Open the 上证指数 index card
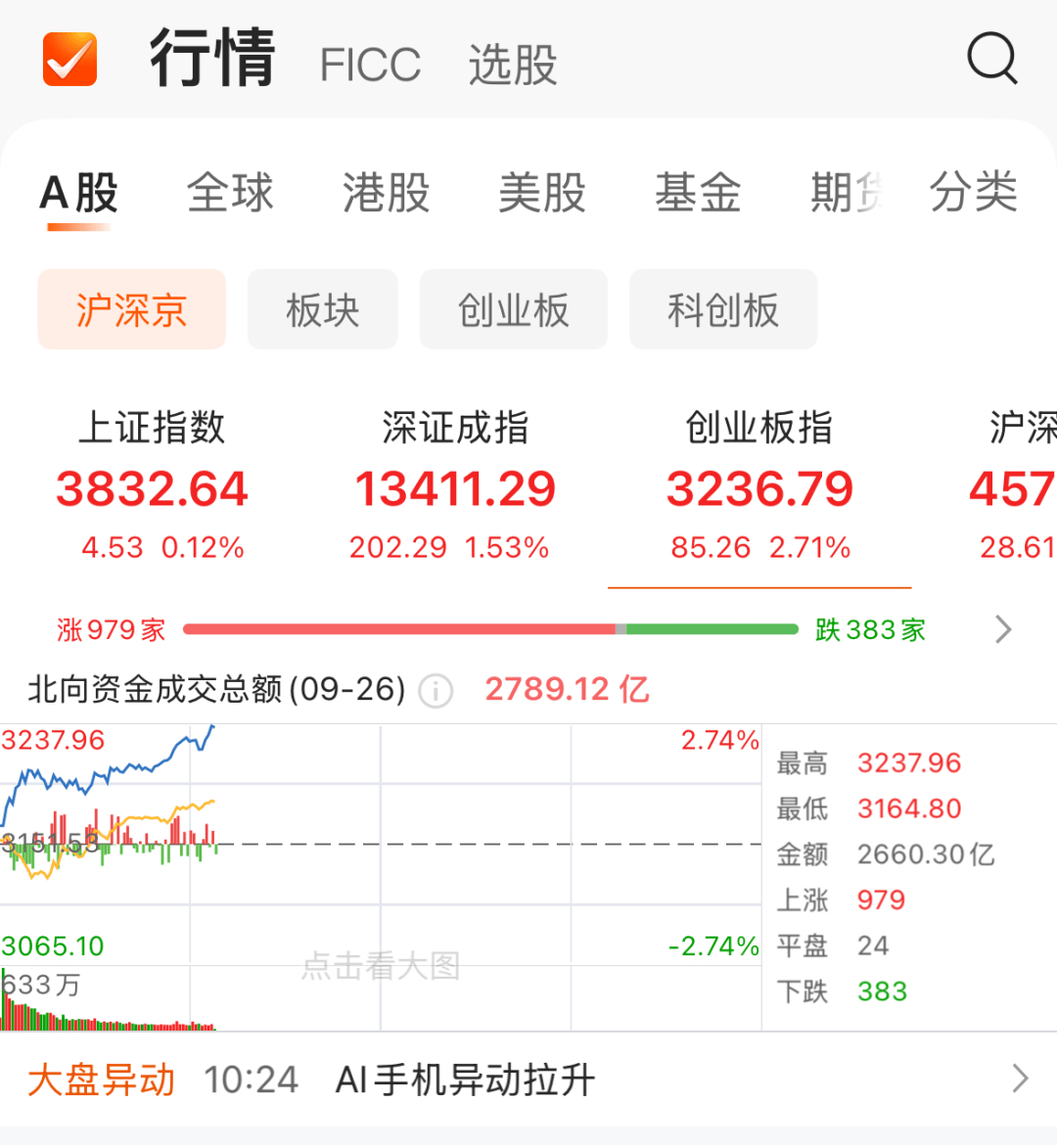Image resolution: width=1057 pixels, height=1148 pixels. pyautogui.click(x=152, y=486)
